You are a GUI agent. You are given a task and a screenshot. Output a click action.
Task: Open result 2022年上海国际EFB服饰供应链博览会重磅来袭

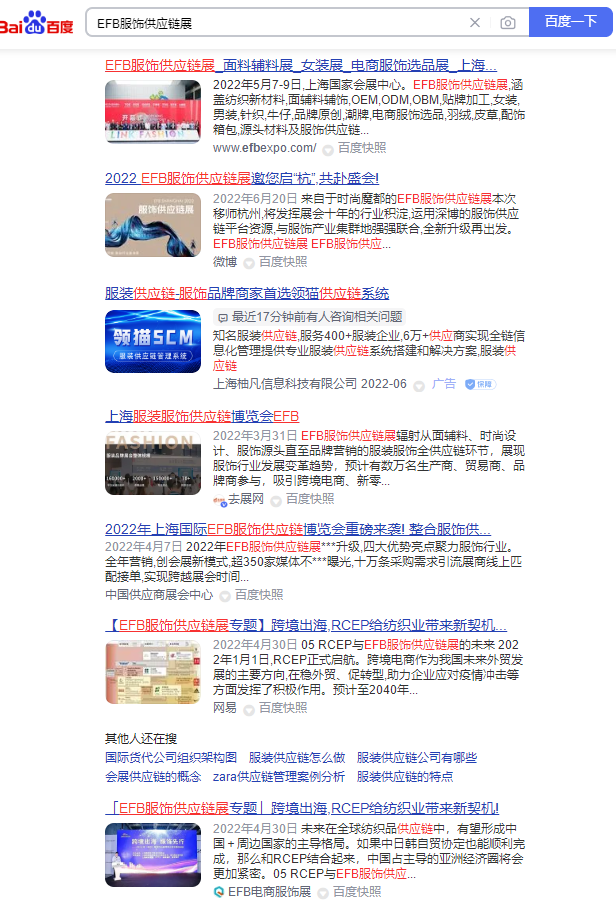point(298,528)
